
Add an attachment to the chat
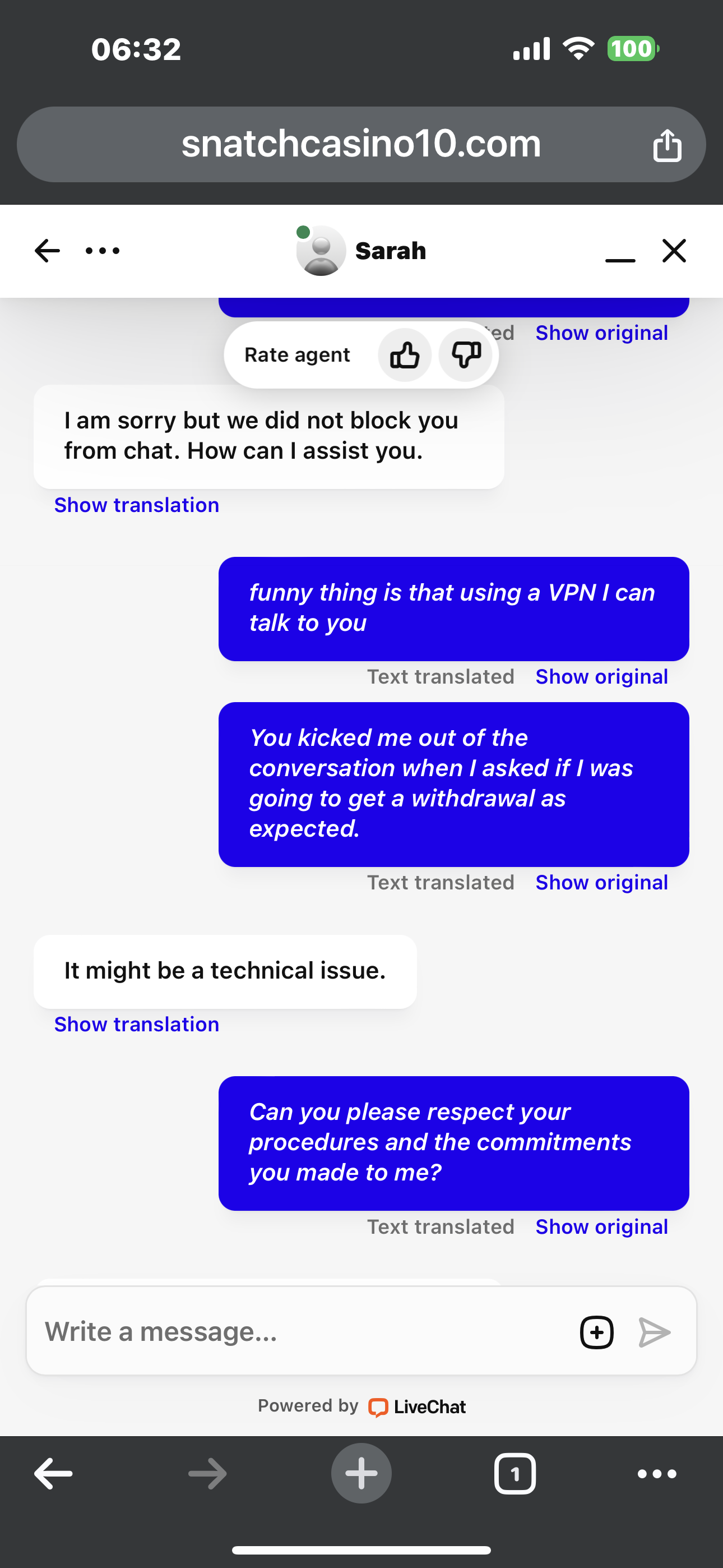point(596,1332)
